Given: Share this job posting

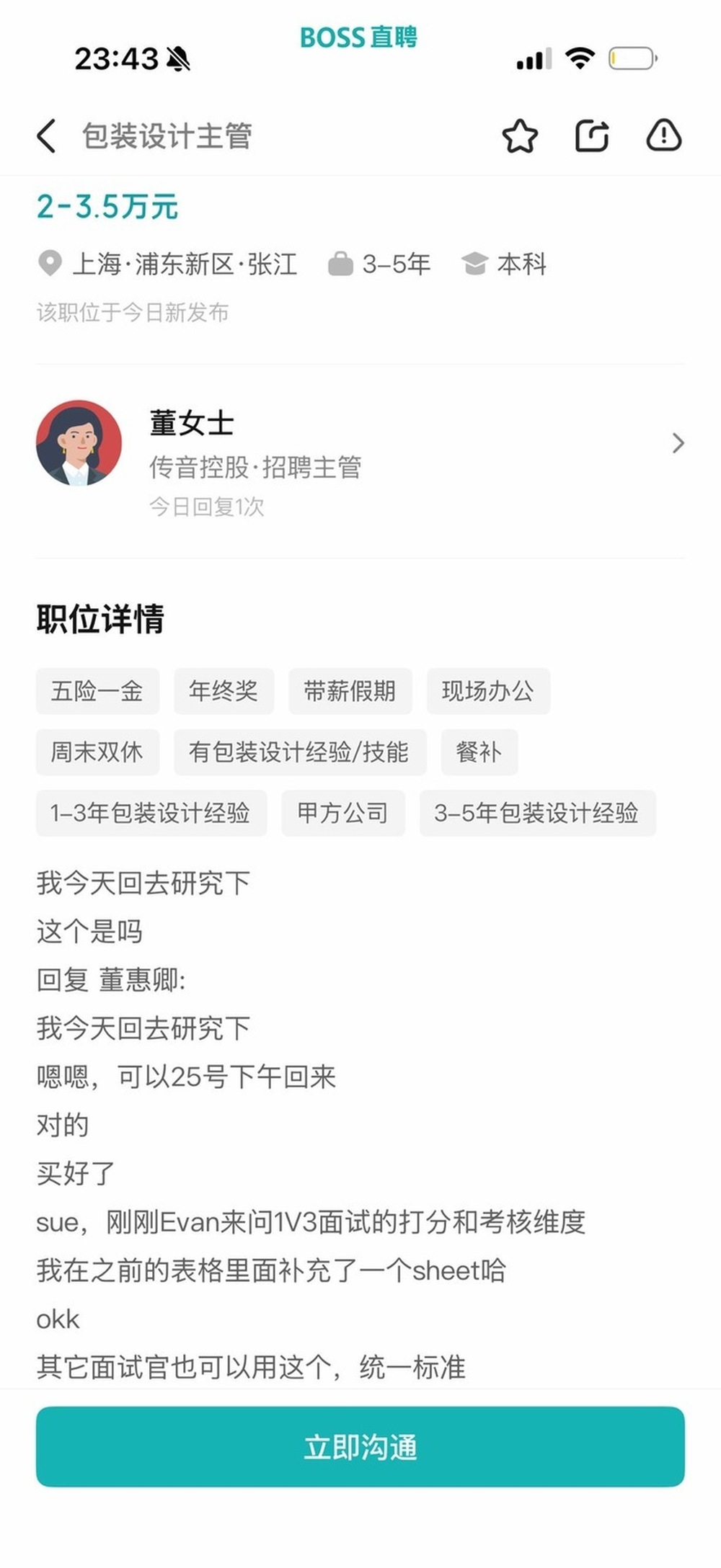Looking at the screenshot, I should pyautogui.click(x=592, y=135).
